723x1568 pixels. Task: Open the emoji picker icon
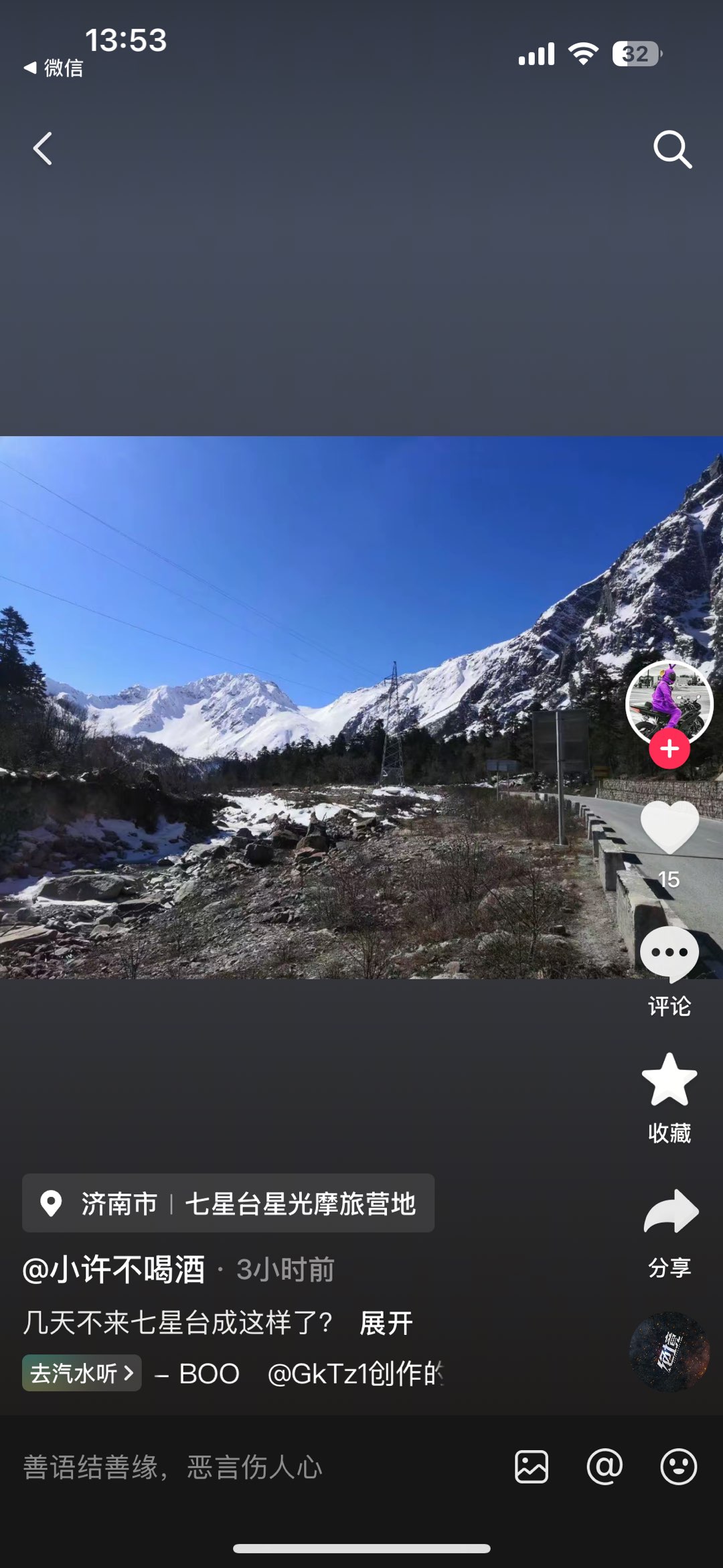(x=678, y=1467)
